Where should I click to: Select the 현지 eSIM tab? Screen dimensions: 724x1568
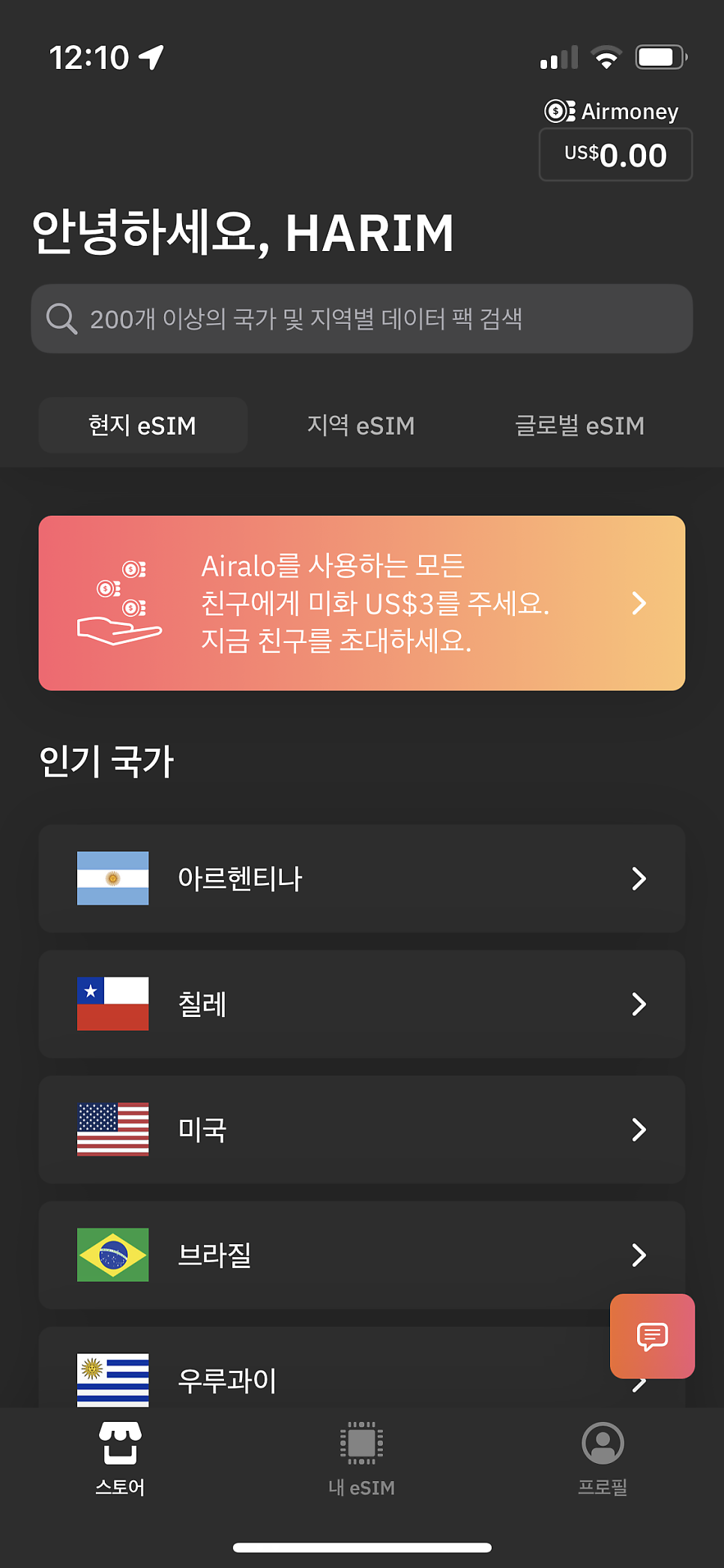click(x=143, y=425)
